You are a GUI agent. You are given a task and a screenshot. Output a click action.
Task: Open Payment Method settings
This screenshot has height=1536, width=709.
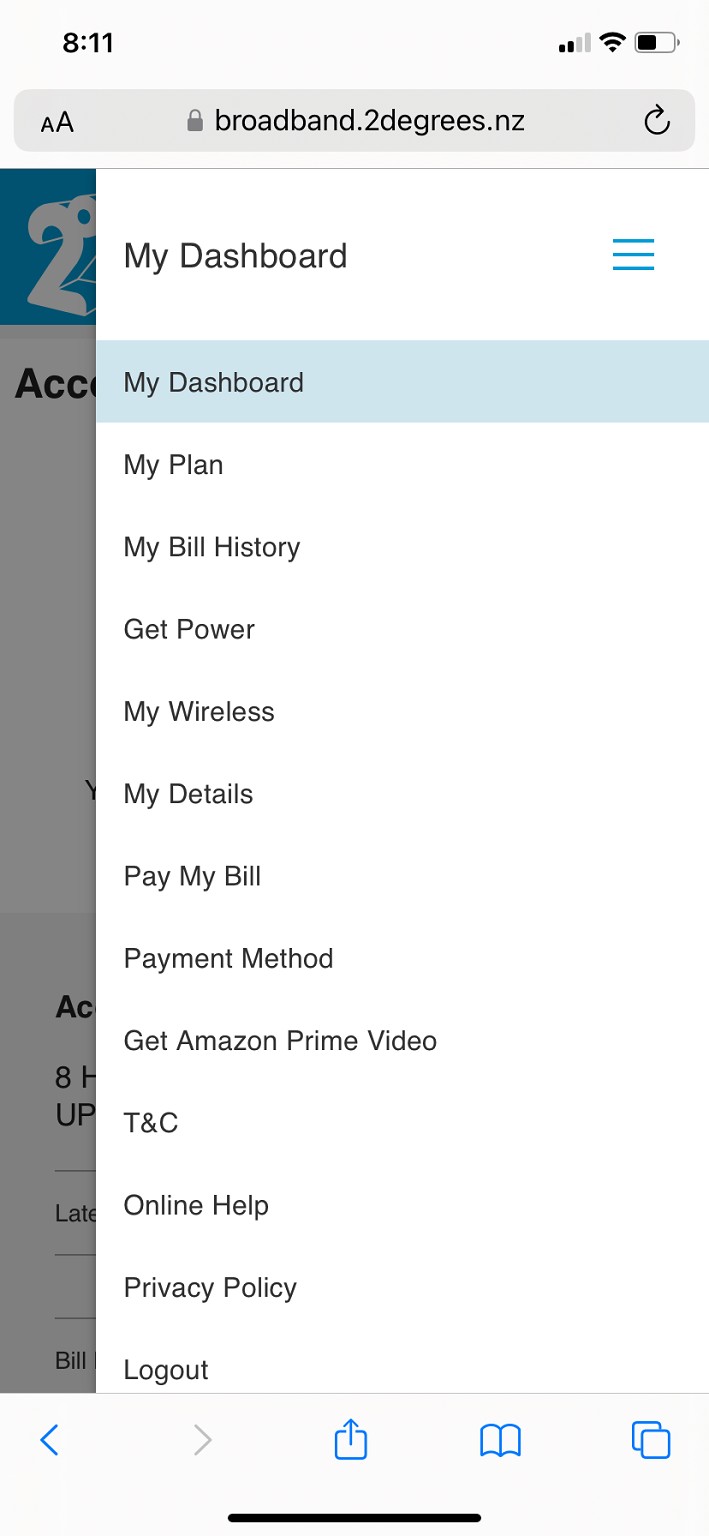click(x=228, y=959)
